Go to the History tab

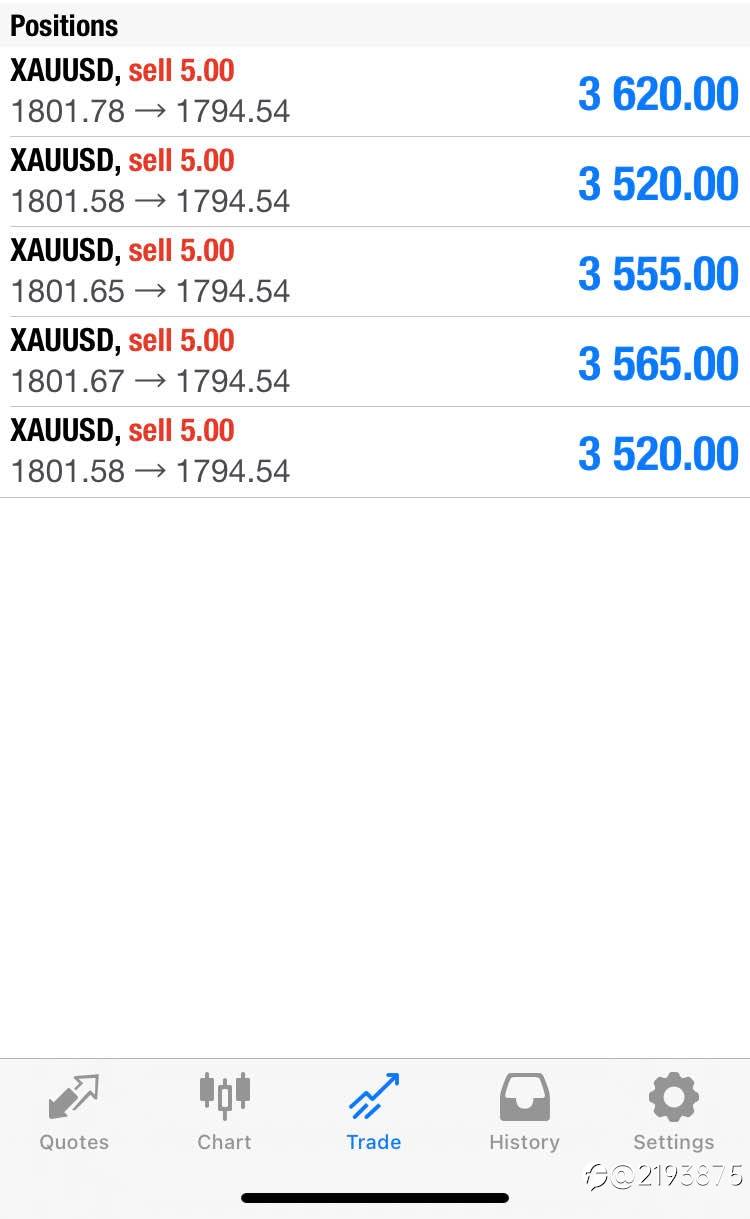(x=524, y=1112)
